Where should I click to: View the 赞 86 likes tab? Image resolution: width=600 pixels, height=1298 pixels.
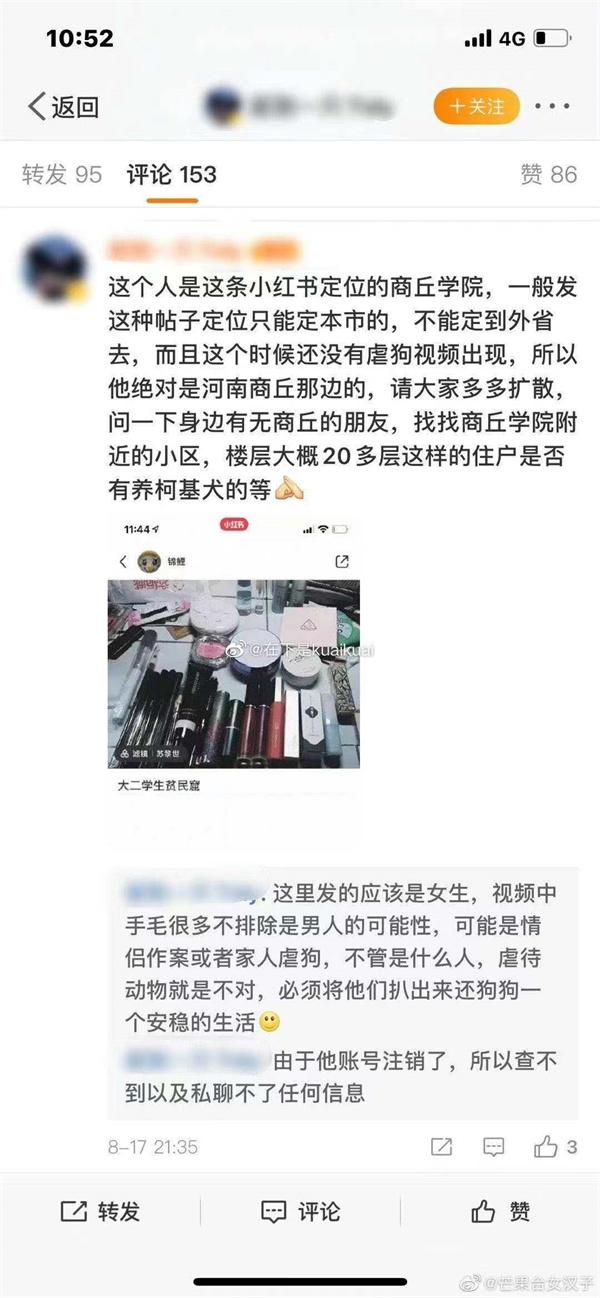pyautogui.click(x=548, y=174)
